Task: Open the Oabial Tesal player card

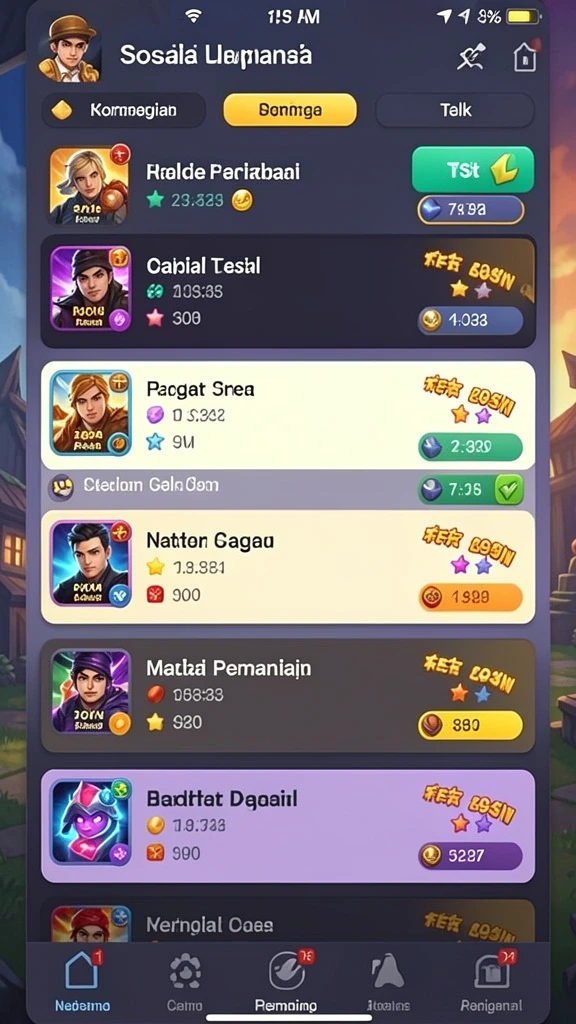Action: click(288, 291)
